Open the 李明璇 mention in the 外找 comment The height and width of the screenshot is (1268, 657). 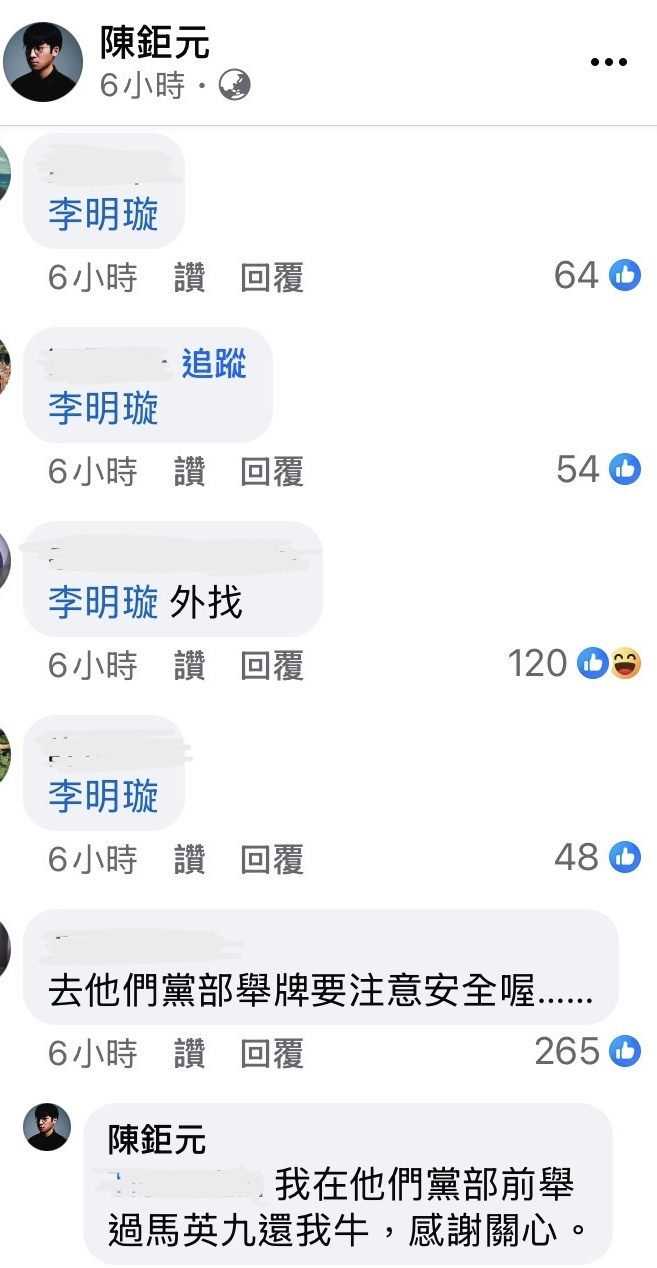click(103, 603)
